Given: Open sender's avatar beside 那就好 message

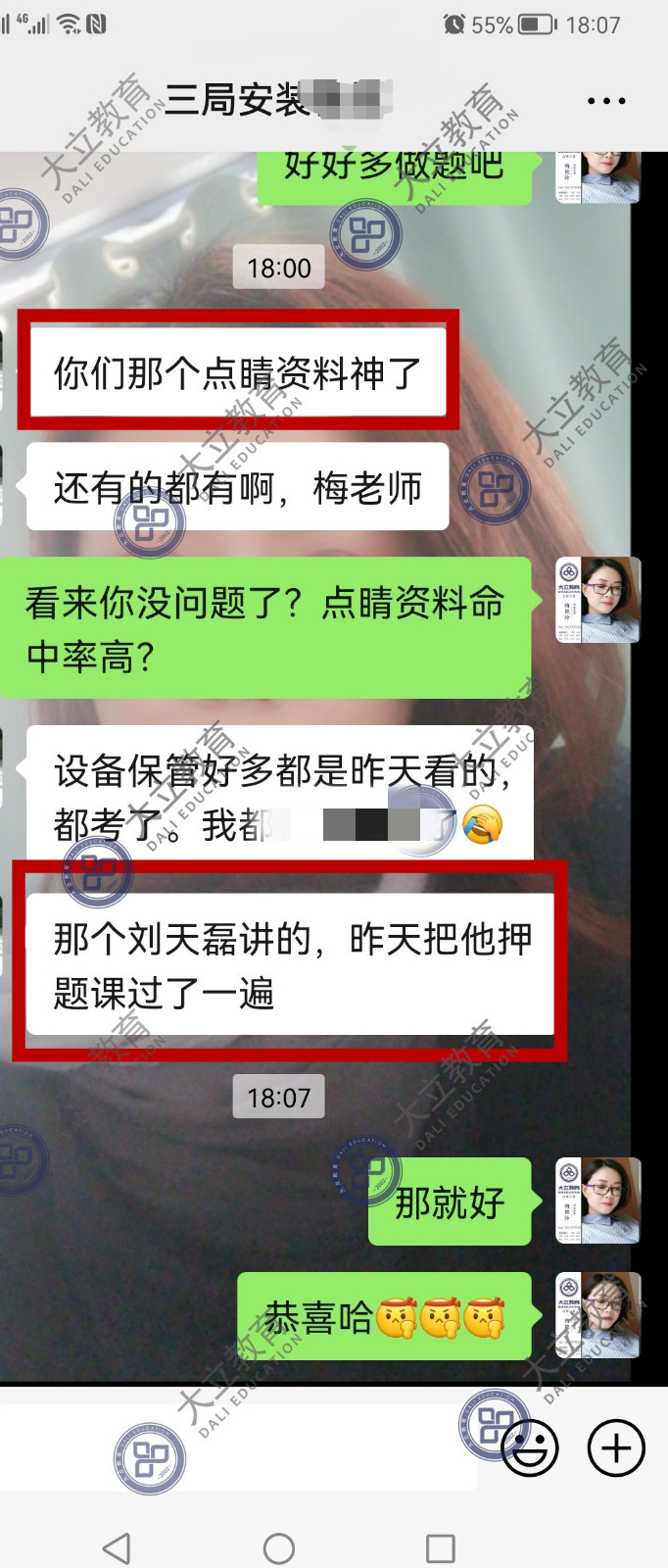Looking at the screenshot, I should click(x=597, y=1200).
